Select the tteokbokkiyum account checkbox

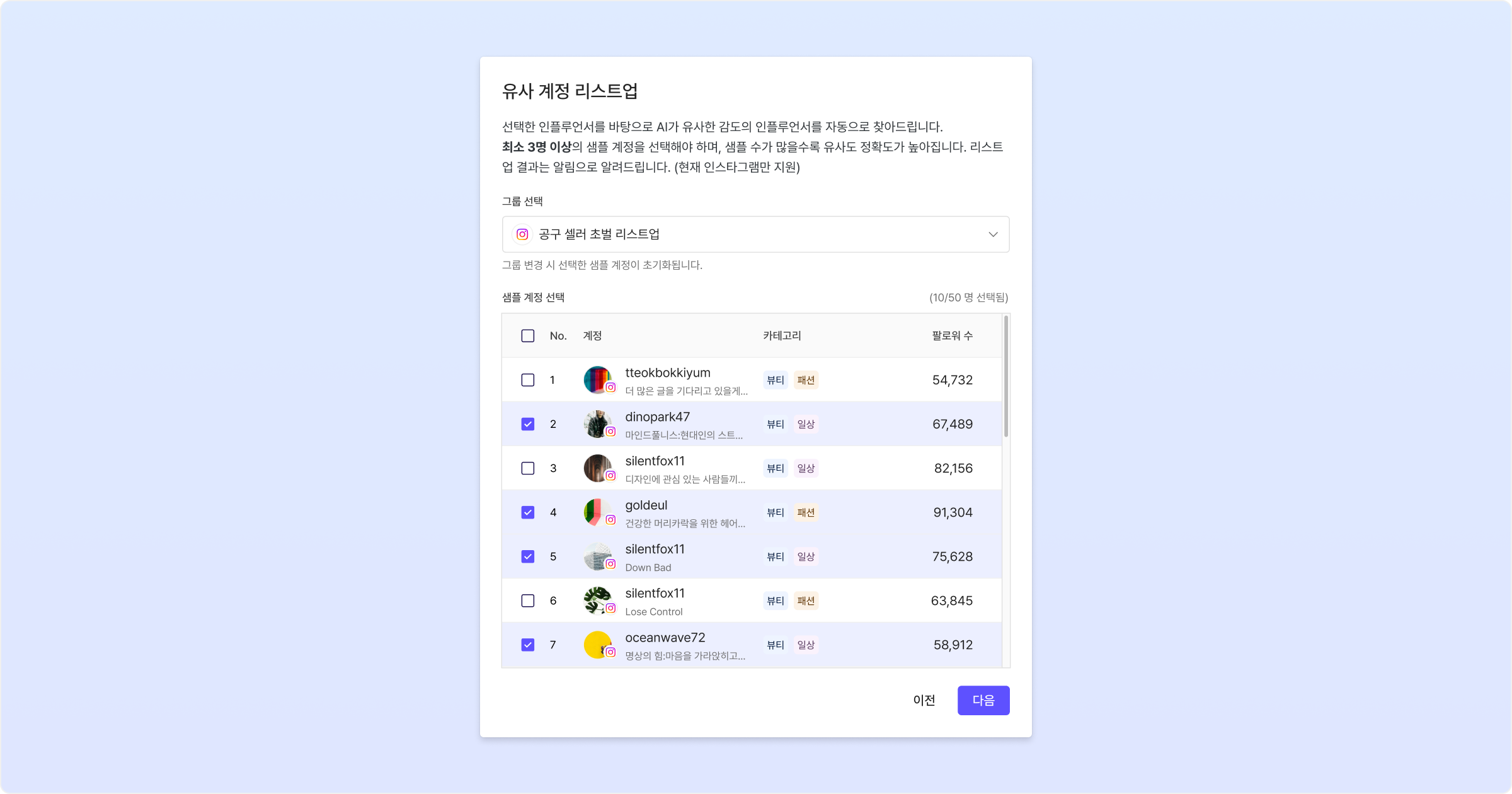click(528, 380)
